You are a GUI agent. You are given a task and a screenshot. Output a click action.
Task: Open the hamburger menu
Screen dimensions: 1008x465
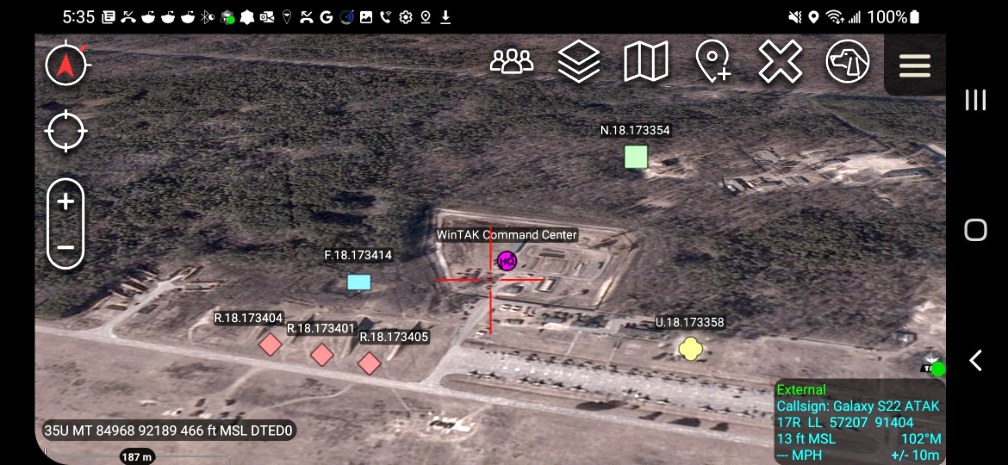[x=914, y=66]
